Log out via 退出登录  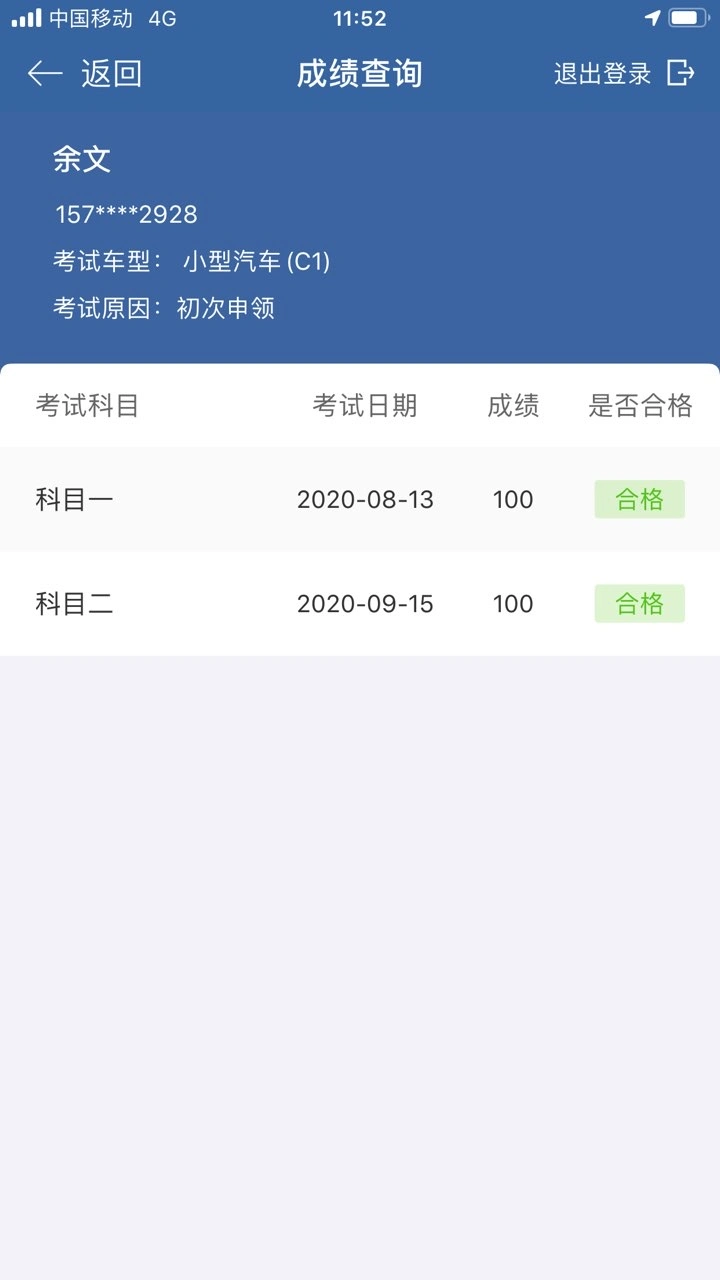click(623, 73)
